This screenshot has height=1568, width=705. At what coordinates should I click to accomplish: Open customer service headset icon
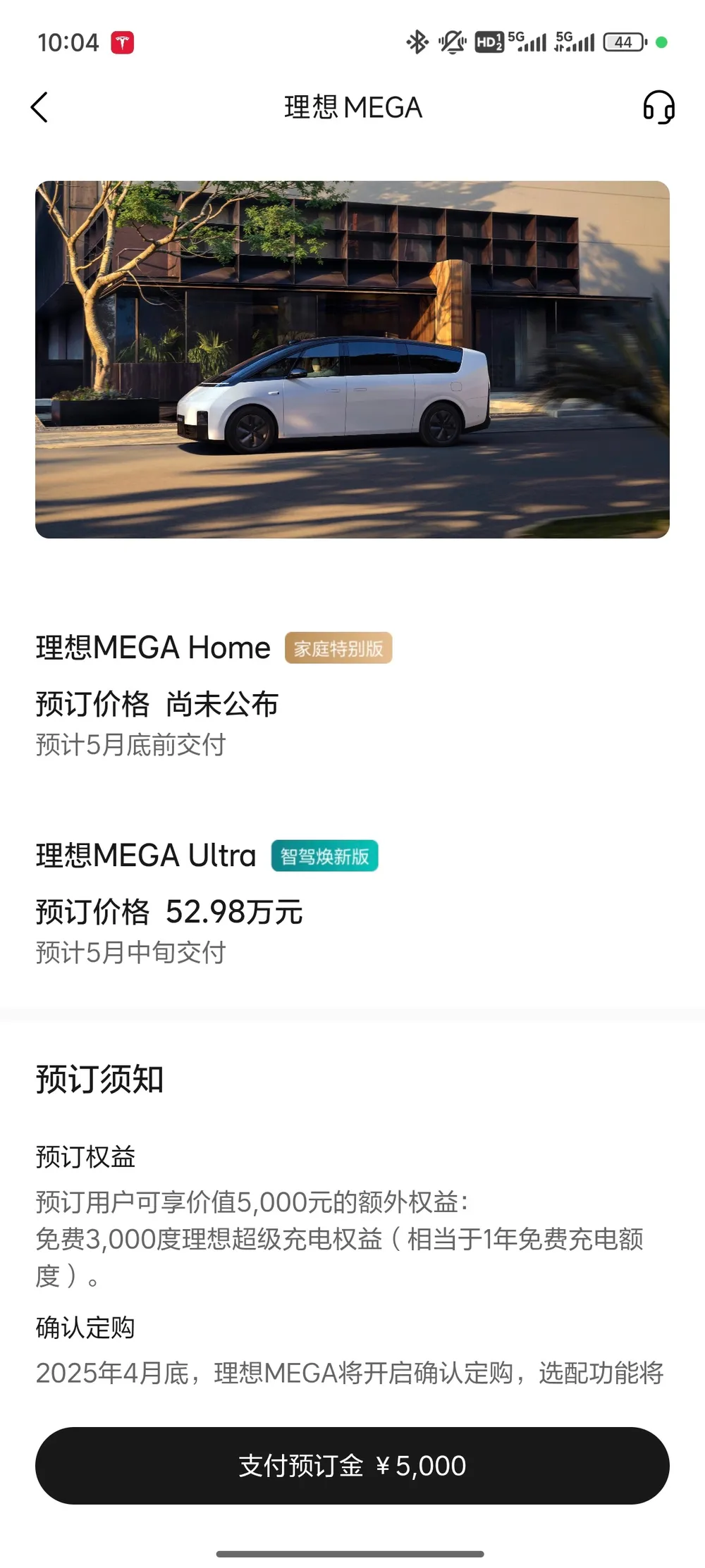658,108
